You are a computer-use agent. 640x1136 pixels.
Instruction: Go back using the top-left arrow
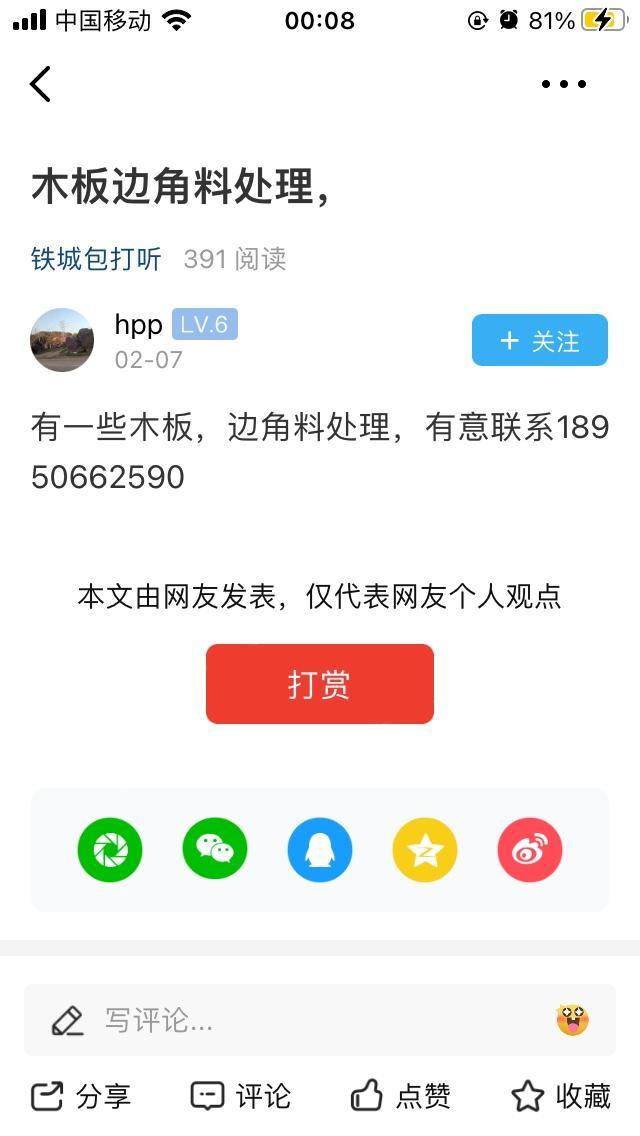[40, 84]
